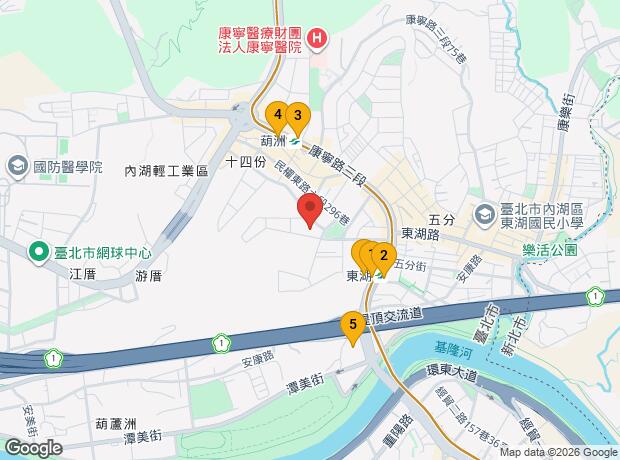Select the orange map marker numbered 3
The image size is (620, 460).
coord(297,117)
